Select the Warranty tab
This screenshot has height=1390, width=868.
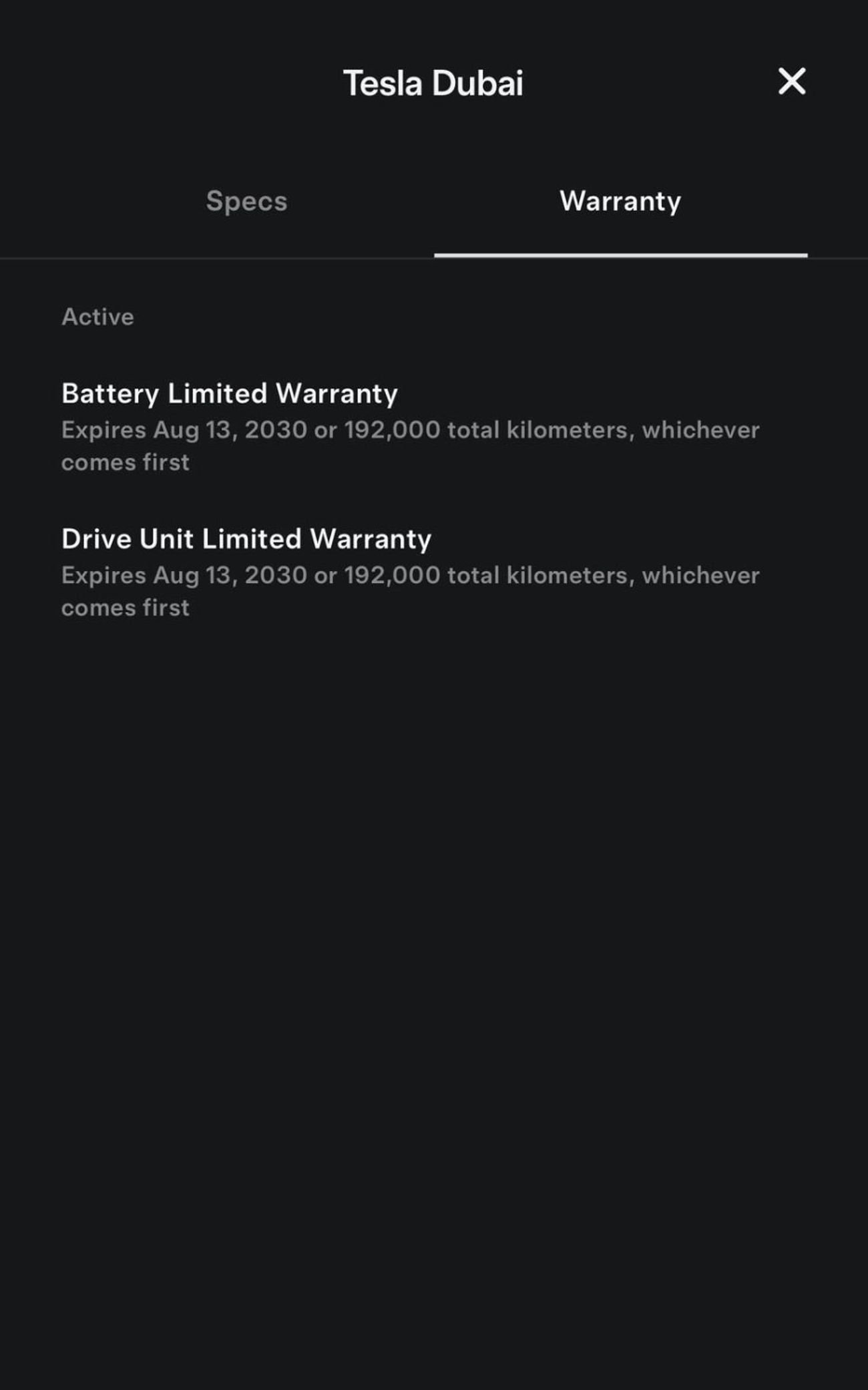[x=620, y=201]
